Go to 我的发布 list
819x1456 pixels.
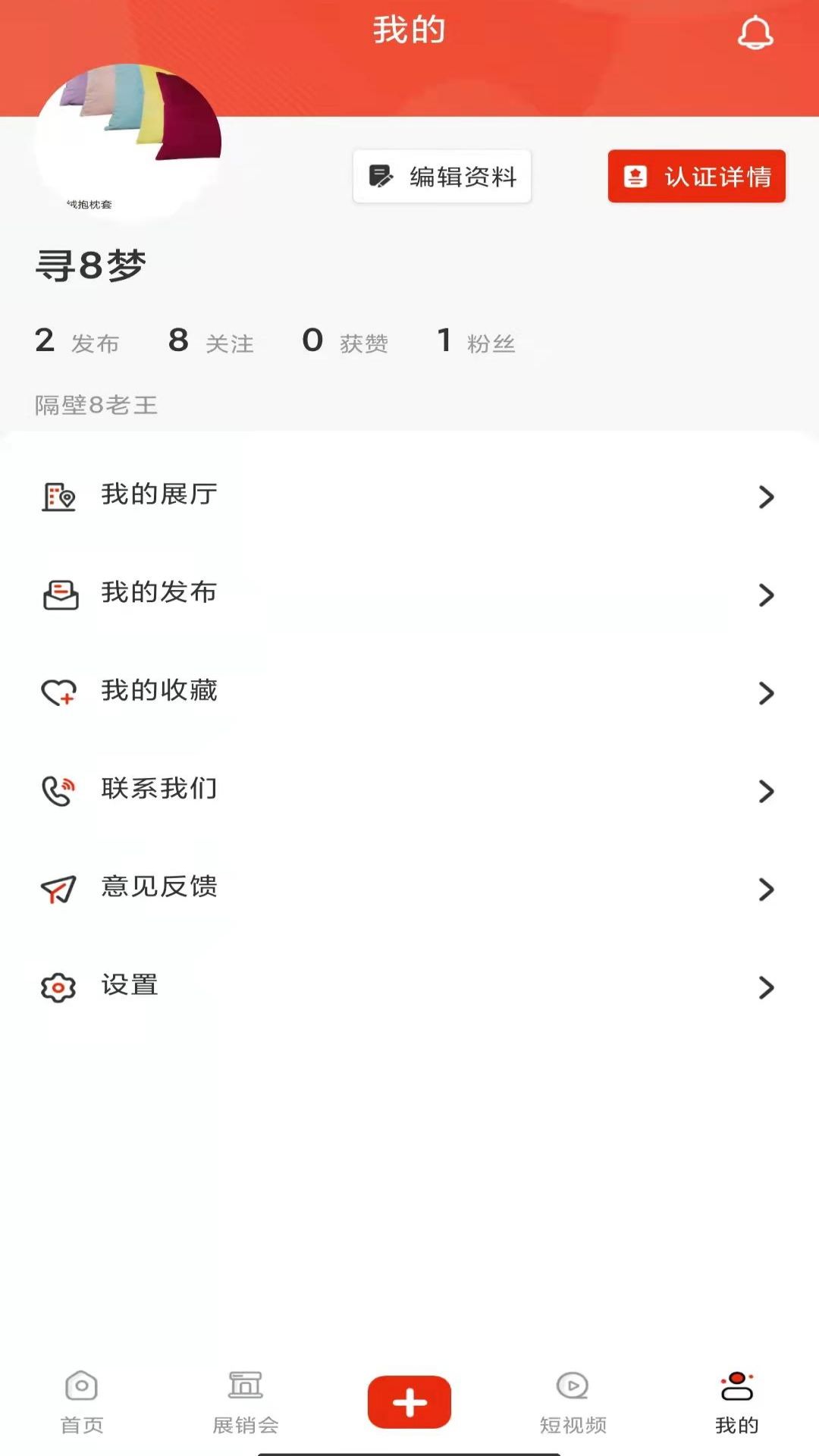coord(409,594)
